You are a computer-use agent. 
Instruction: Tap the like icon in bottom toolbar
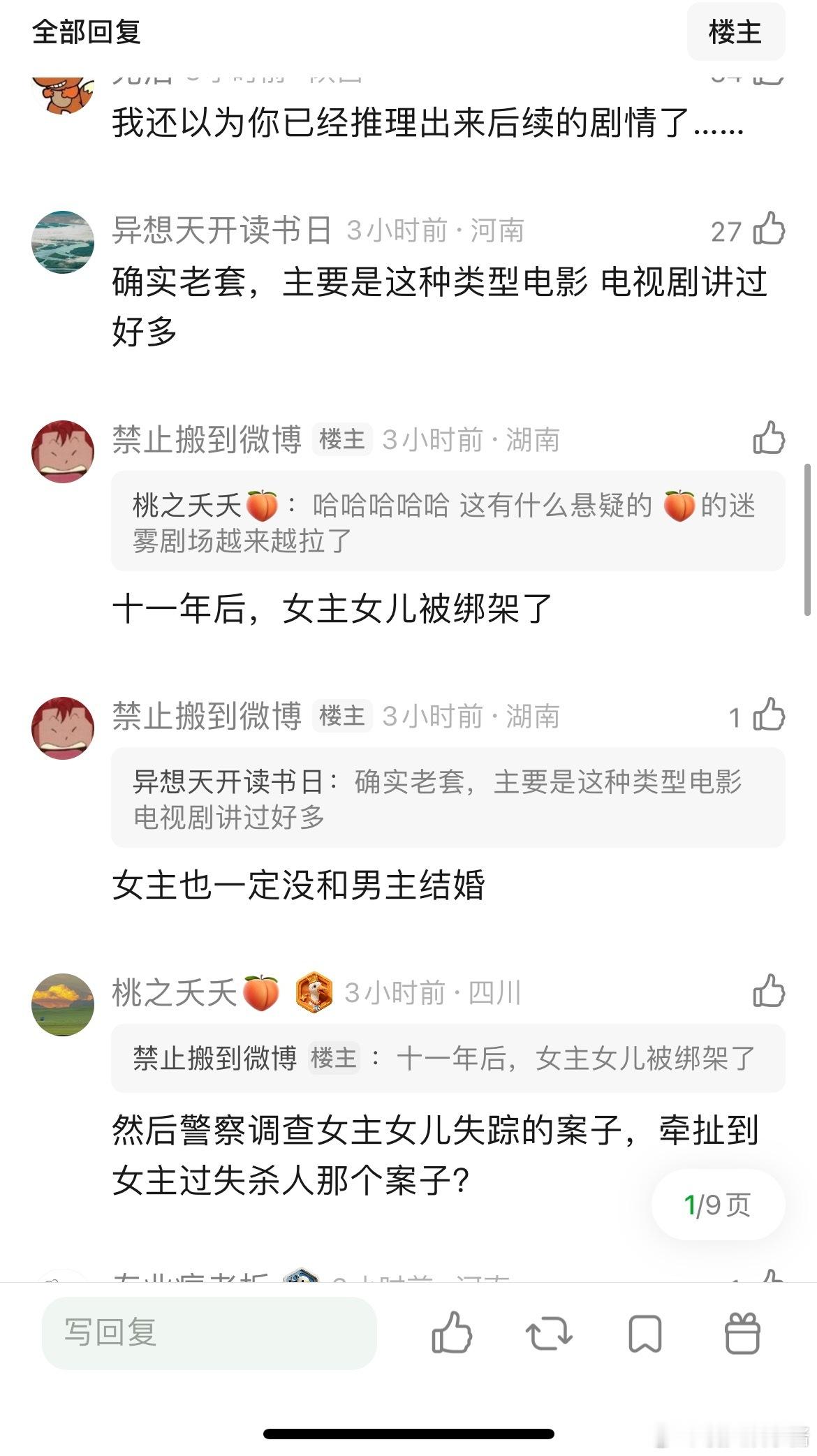(452, 1335)
